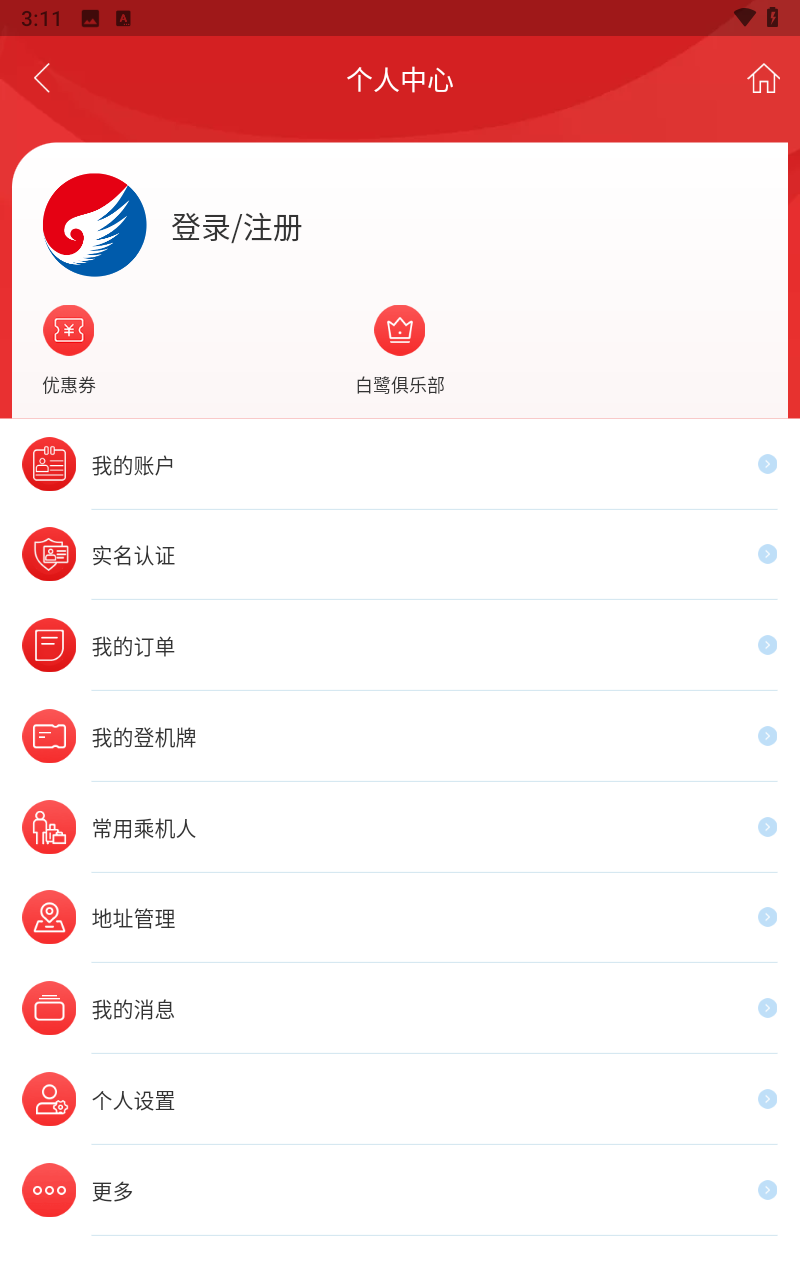Image resolution: width=800 pixels, height=1280 pixels.
Task: Go back using the top-left arrow
Action: [41, 78]
